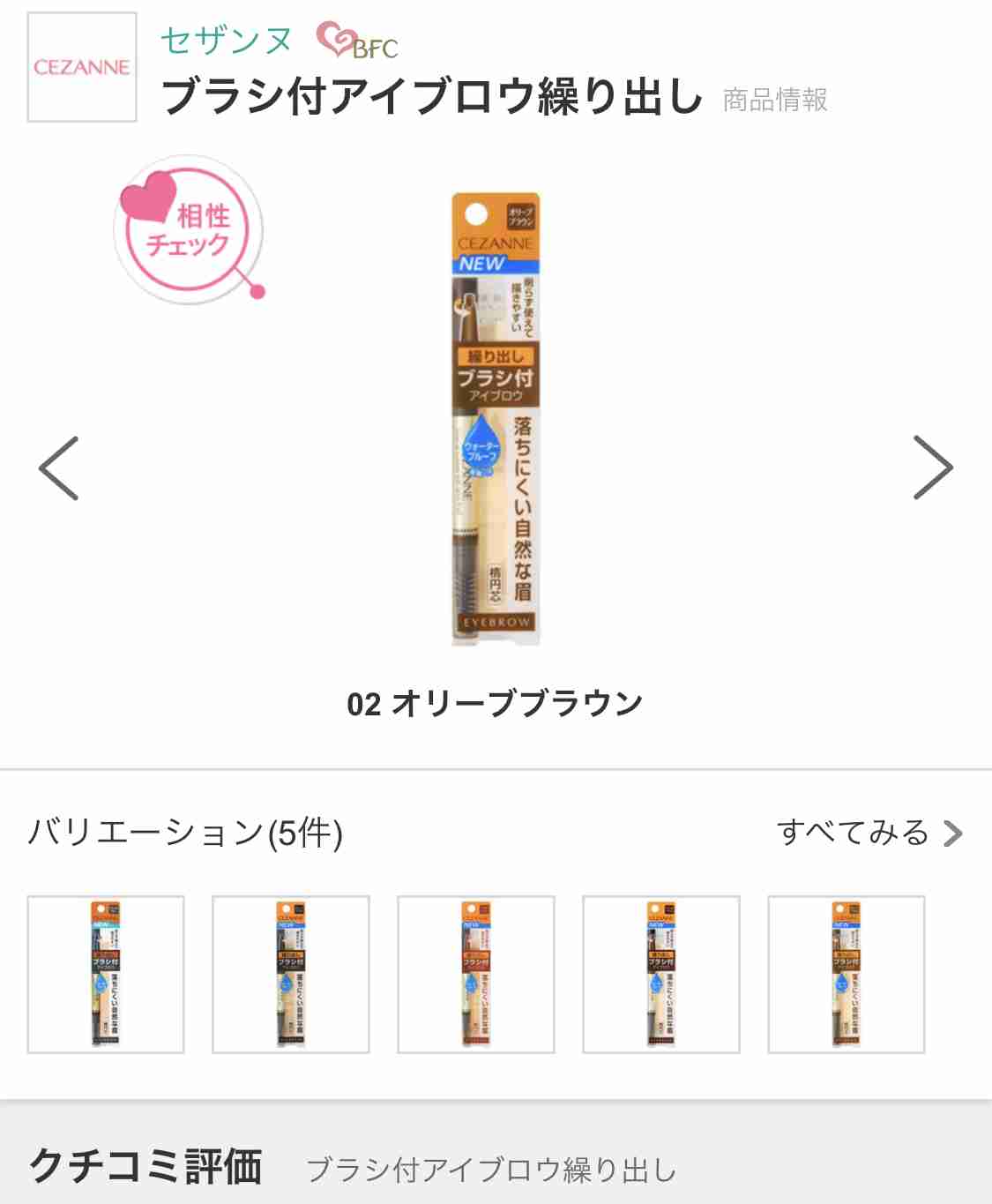Open the first variation thumbnail
Screen dimensions: 992x1204
pyautogui.click(x=105, y=975)
